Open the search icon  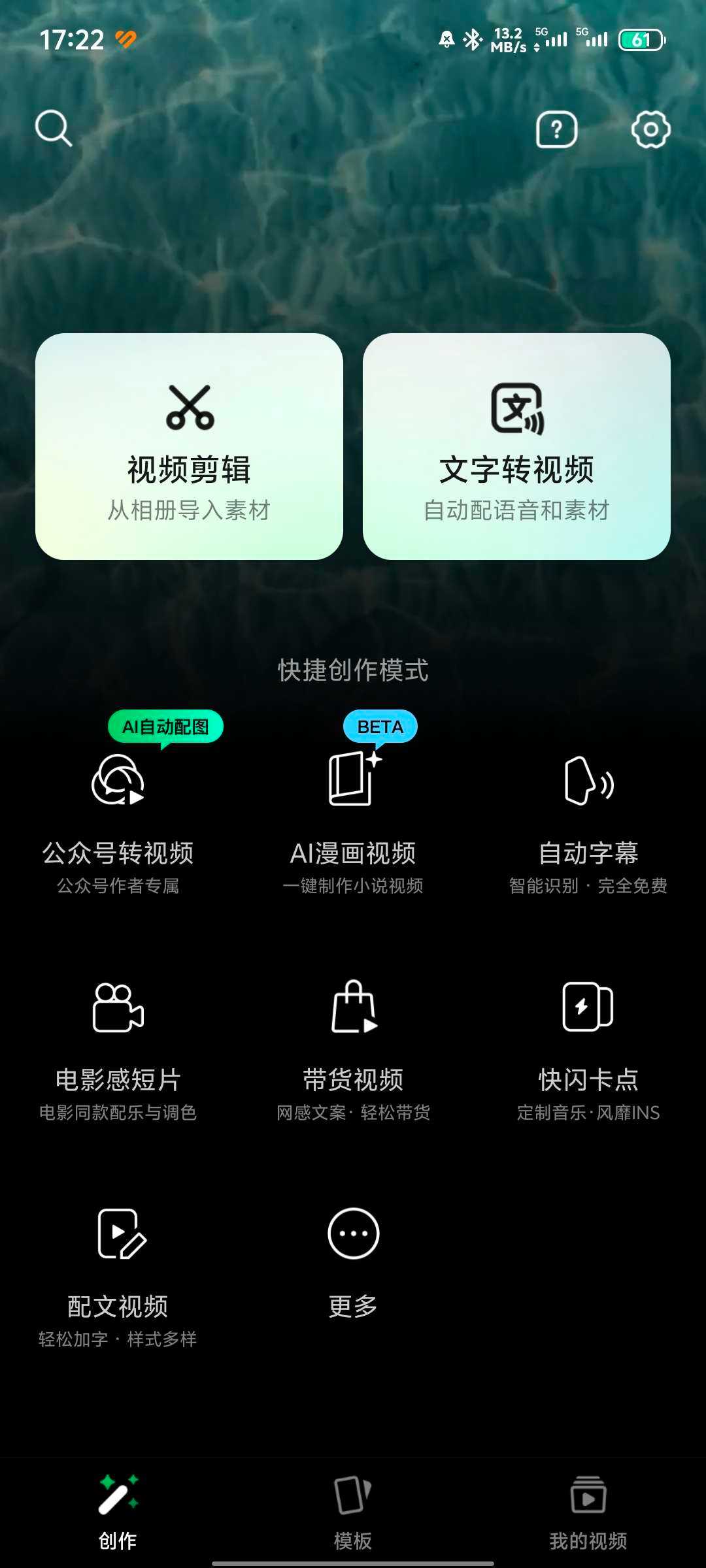click(54, 128)
